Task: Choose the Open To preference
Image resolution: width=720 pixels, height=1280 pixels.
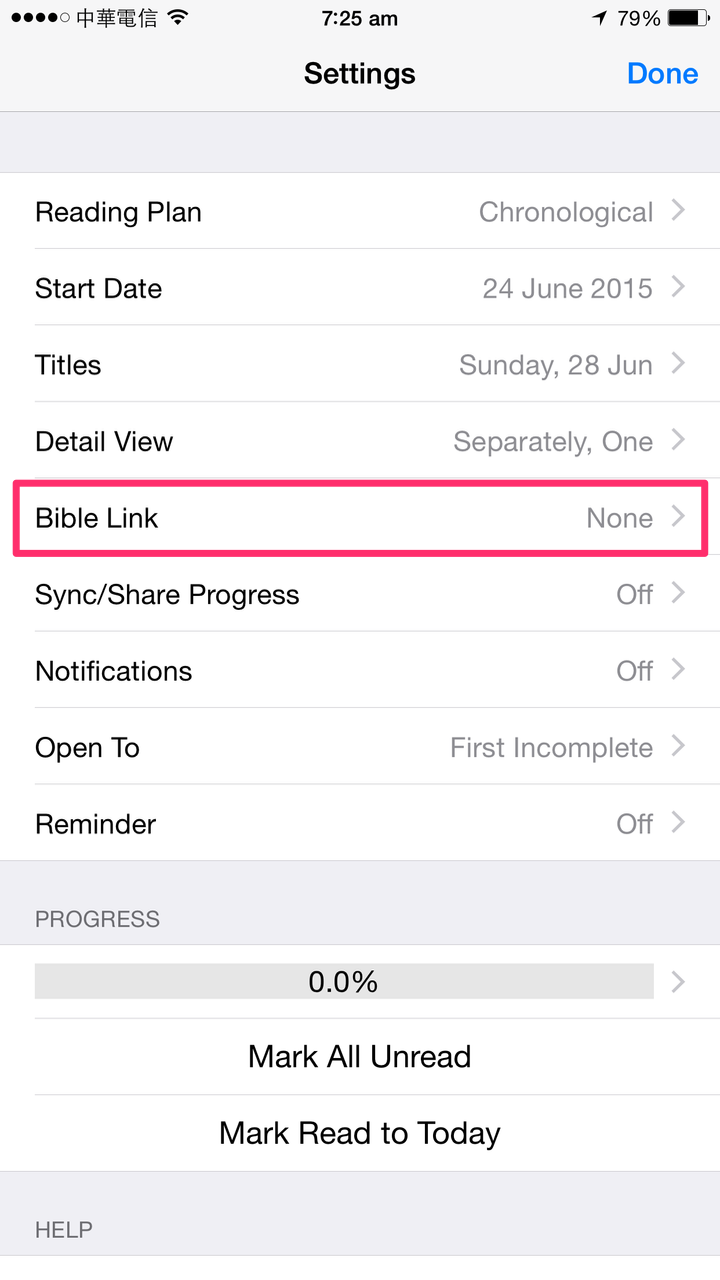Action: pos(360,748)
